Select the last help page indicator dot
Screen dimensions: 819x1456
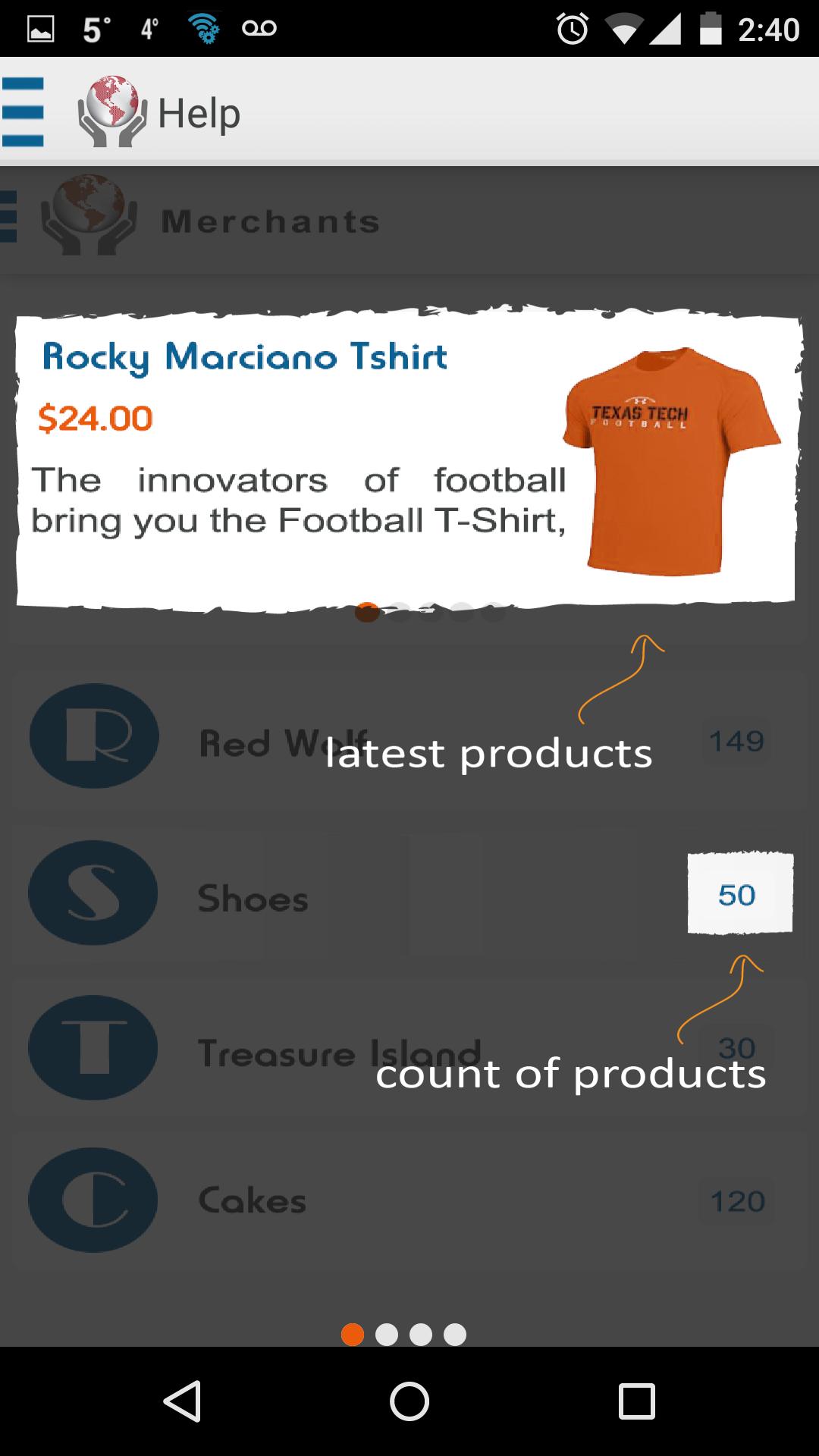[x=455, y=1335]
